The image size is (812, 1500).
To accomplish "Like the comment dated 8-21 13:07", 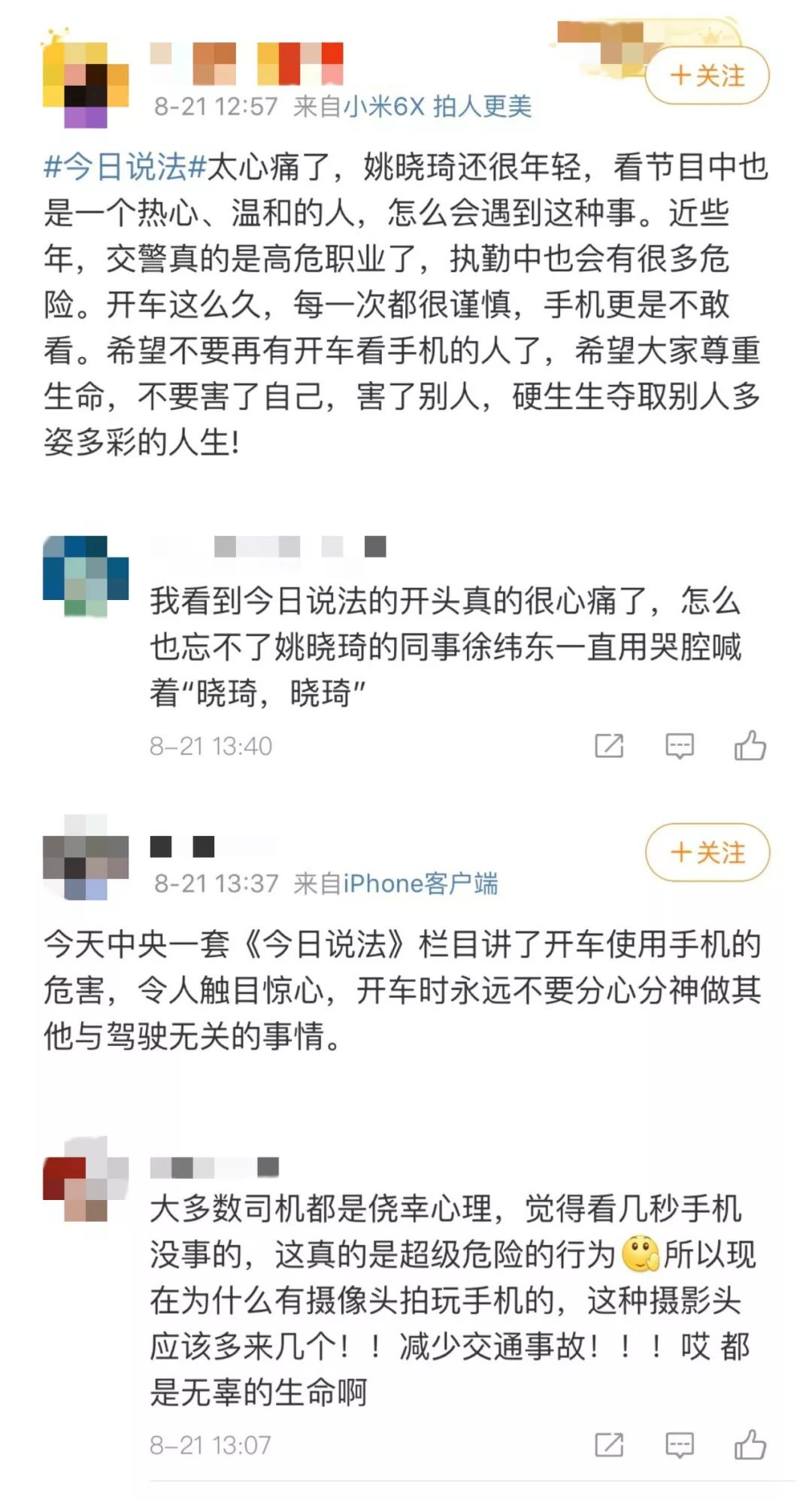I will (x=750, y=1444).
